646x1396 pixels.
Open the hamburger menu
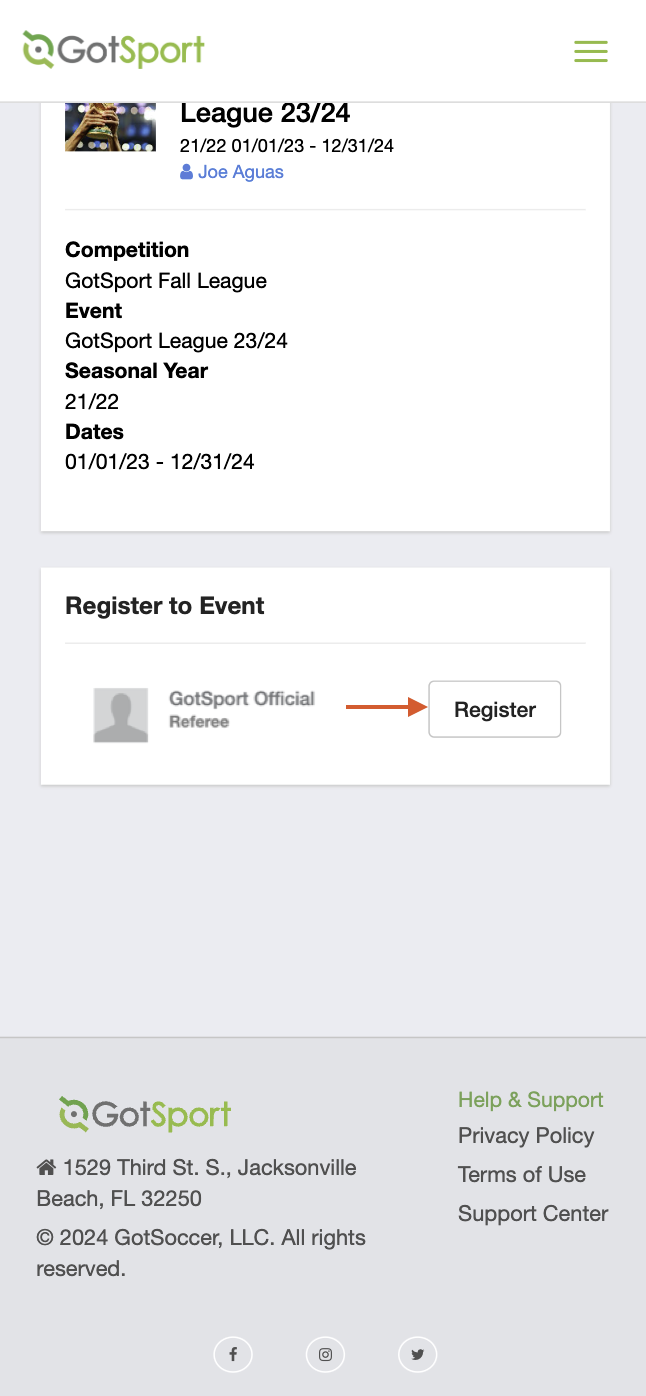[x=591, y=51]
